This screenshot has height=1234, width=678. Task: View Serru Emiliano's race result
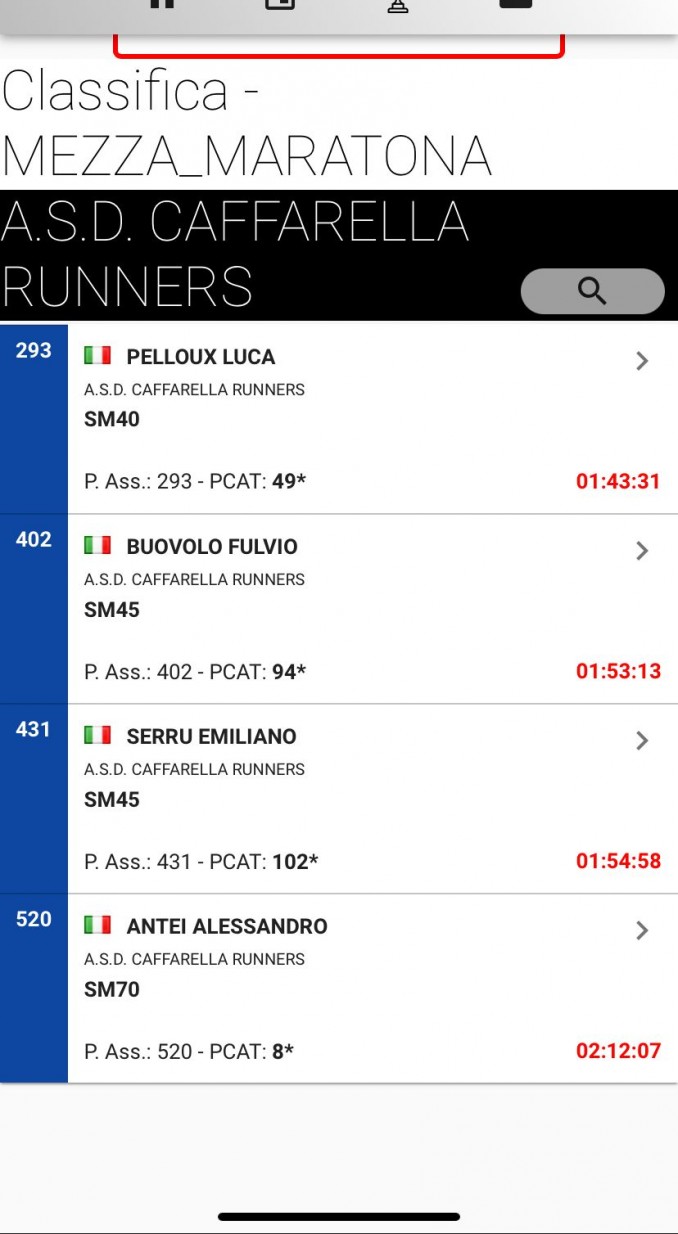click(339, 799)
